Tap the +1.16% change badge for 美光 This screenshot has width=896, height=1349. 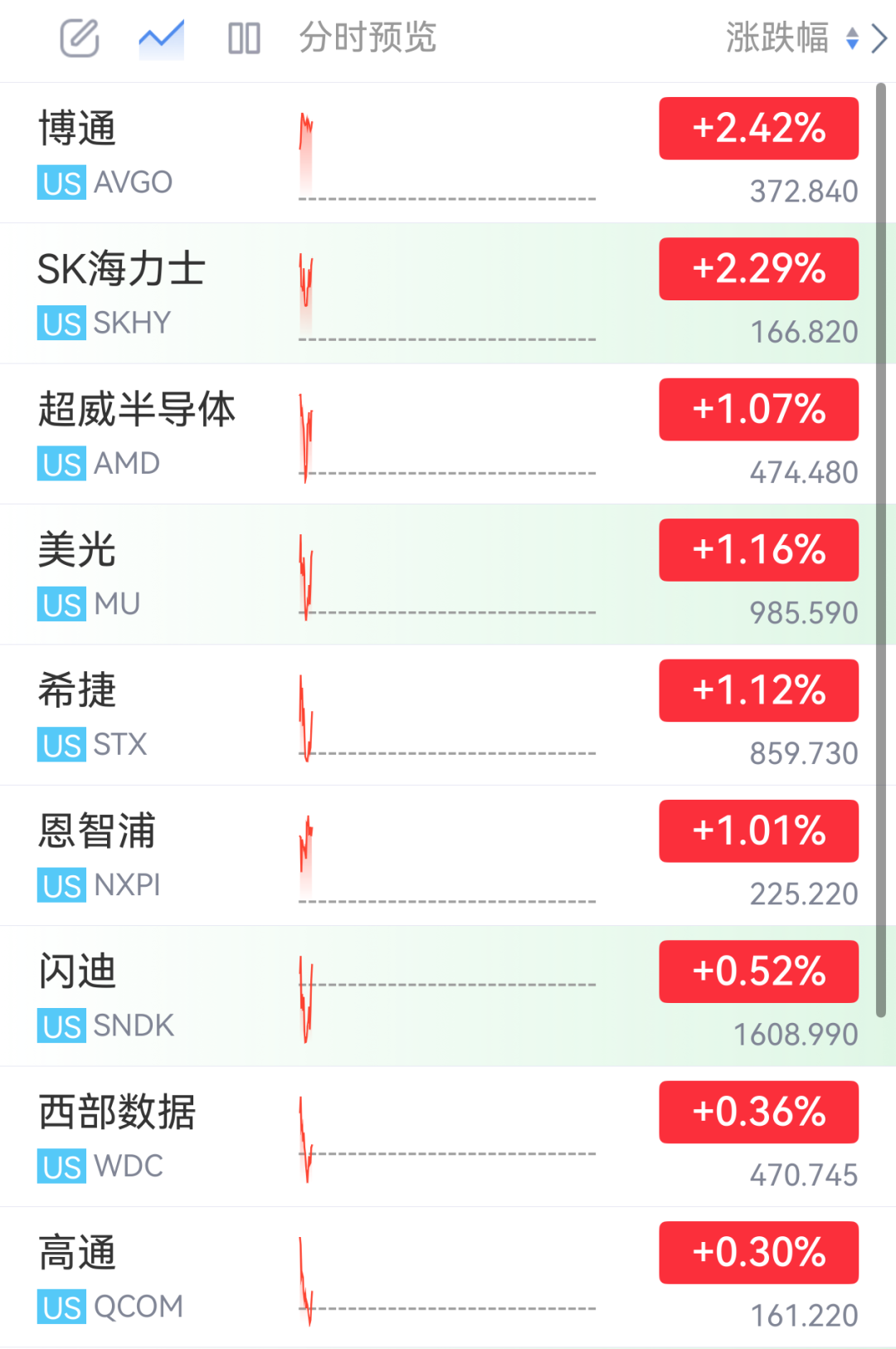[x=758, y=550]
